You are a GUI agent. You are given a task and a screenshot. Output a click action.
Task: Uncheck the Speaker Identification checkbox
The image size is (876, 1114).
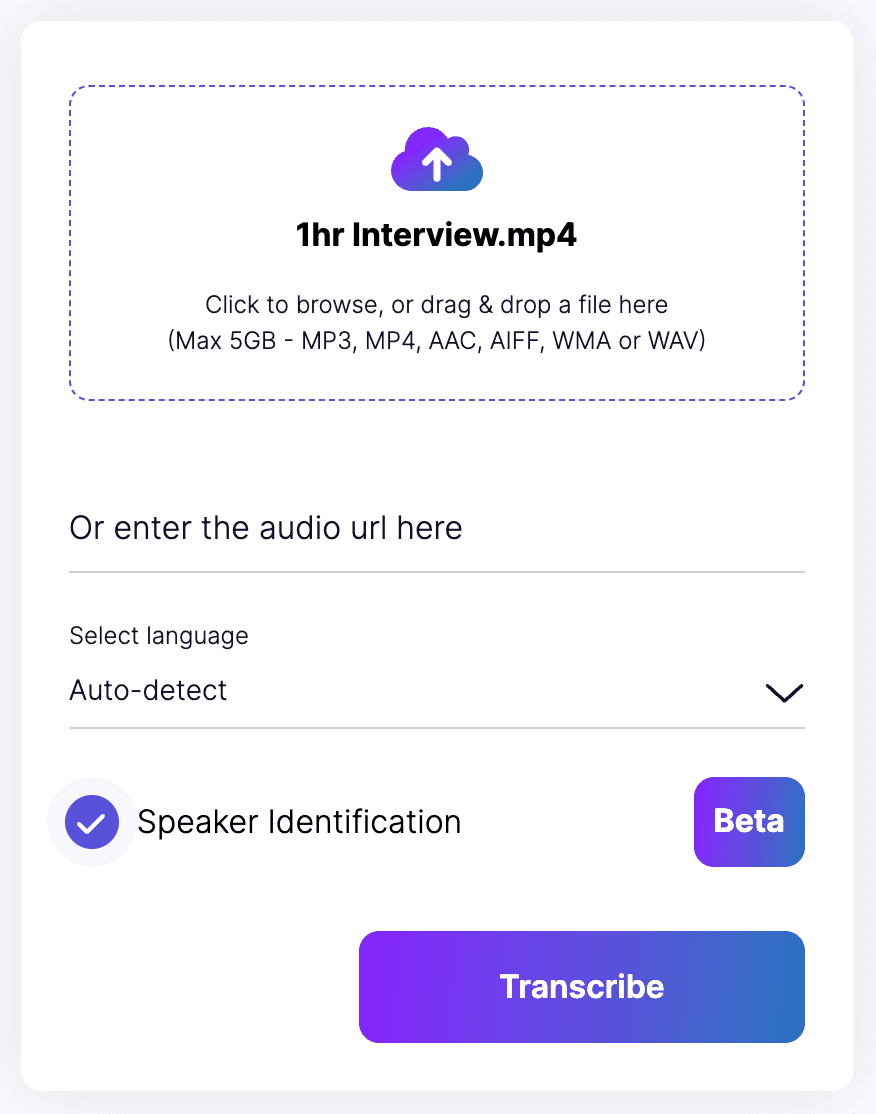tap(92, 822)
